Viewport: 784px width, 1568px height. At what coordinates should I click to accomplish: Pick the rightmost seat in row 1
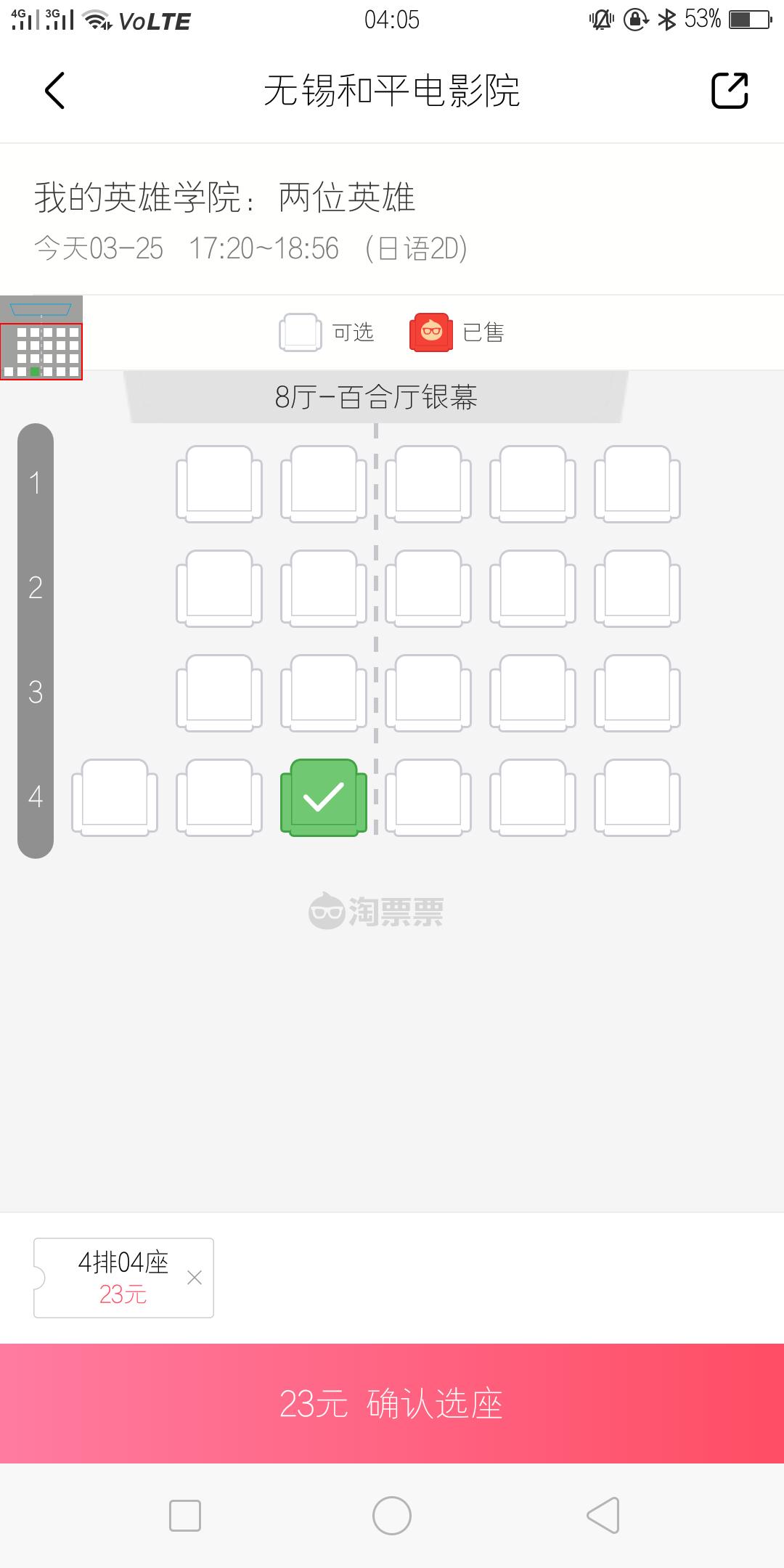[x=637, y=483]
